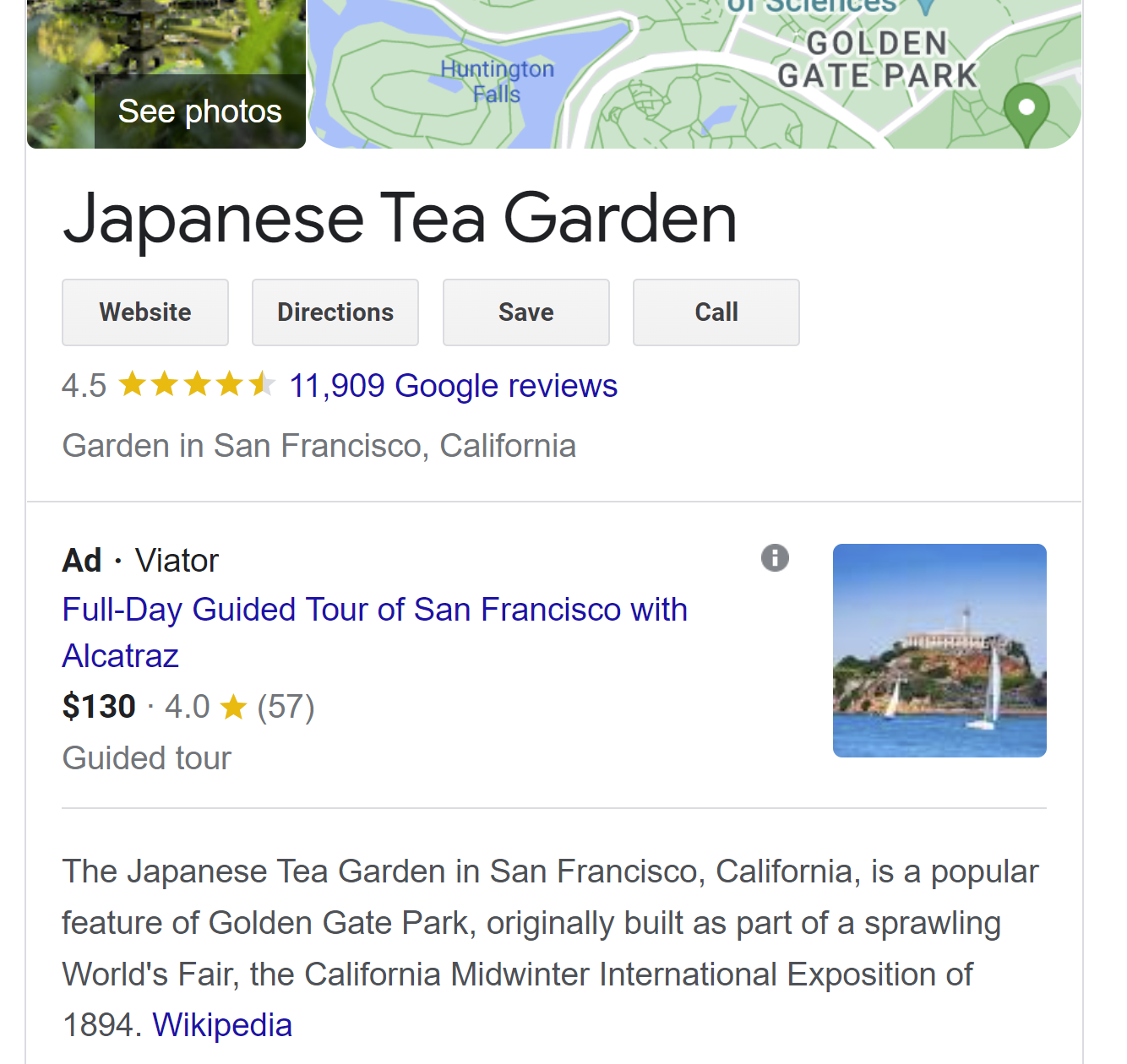Open the Full-Day Guided Tour ad link
The width and height of the screenshot is (1127, 1064).
point(374,611)
